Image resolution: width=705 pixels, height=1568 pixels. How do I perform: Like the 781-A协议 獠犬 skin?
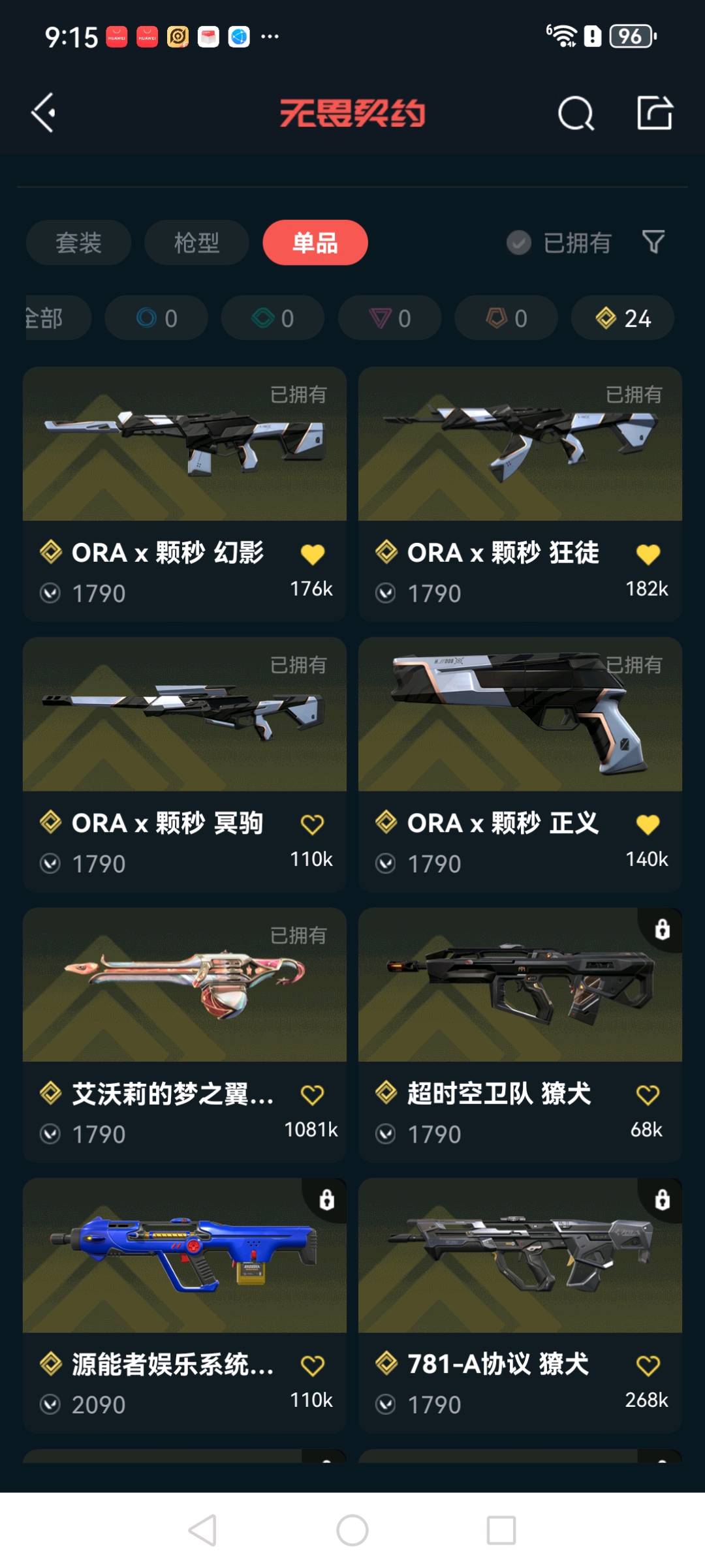coord(648,1366)
